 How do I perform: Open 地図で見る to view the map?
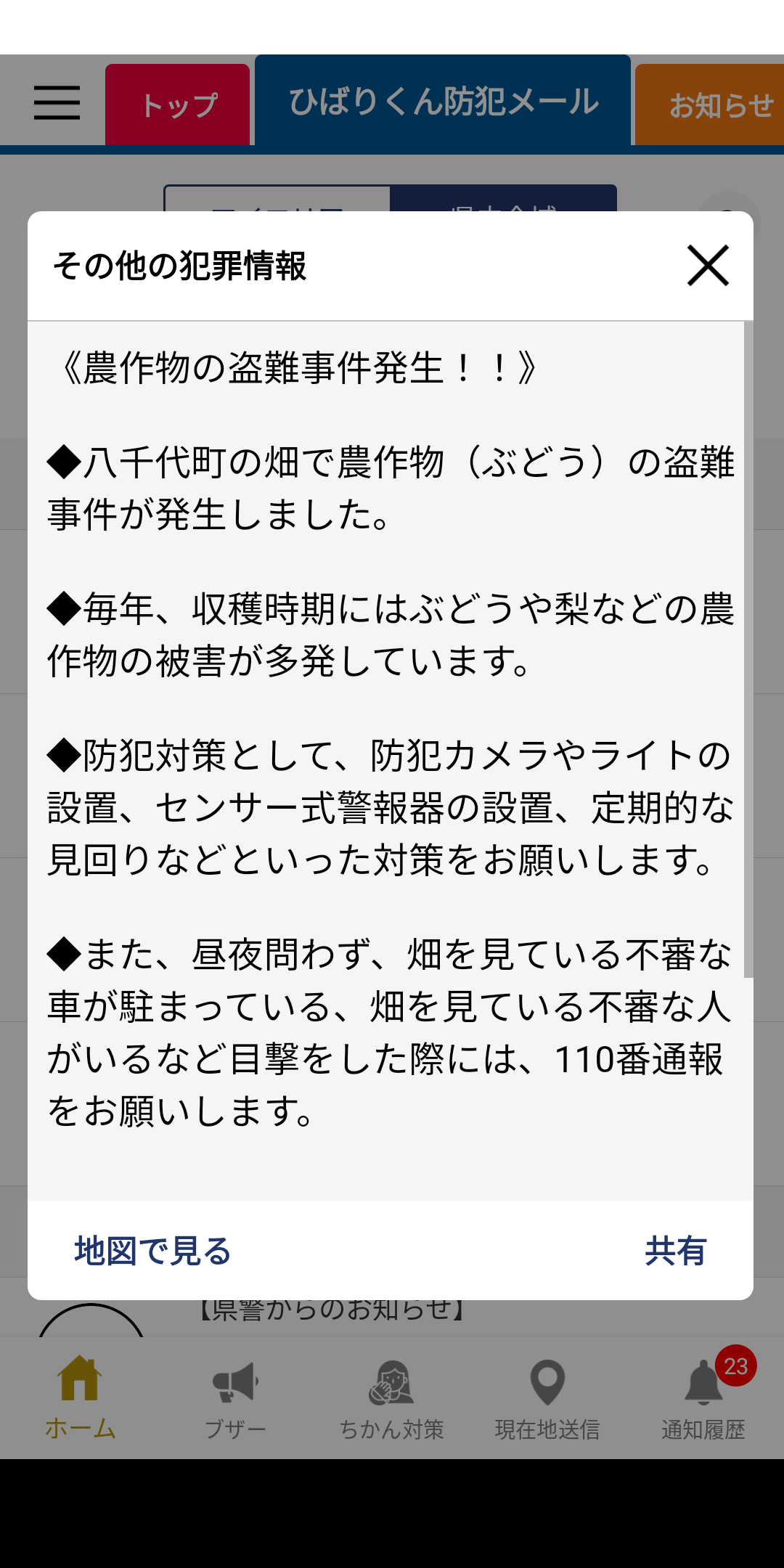click(152, 1251)
